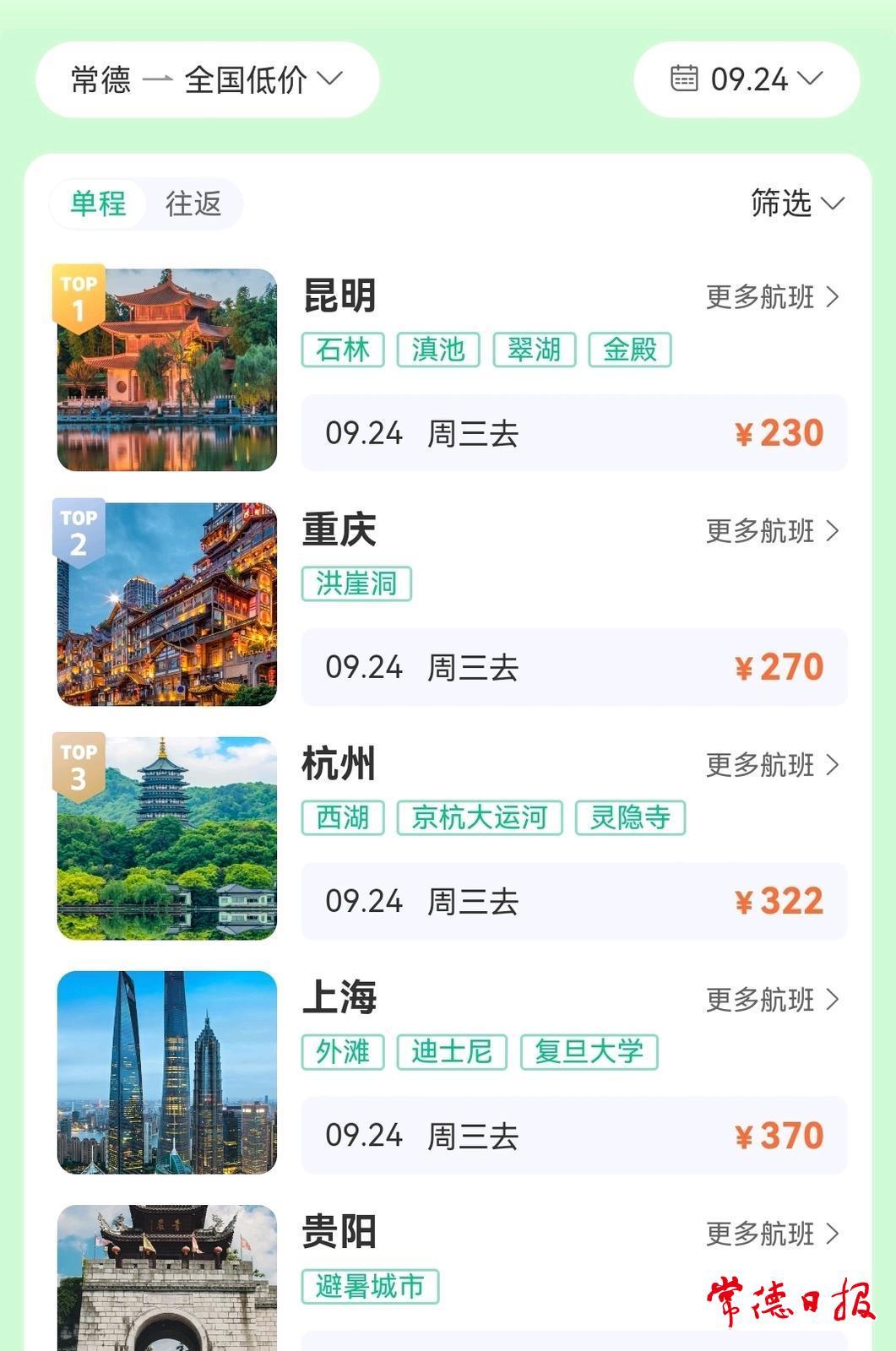896x1351 pixels.
Task: Select the 单程 one-way tab
Action: pyautogui.click(x=98, y=203)
